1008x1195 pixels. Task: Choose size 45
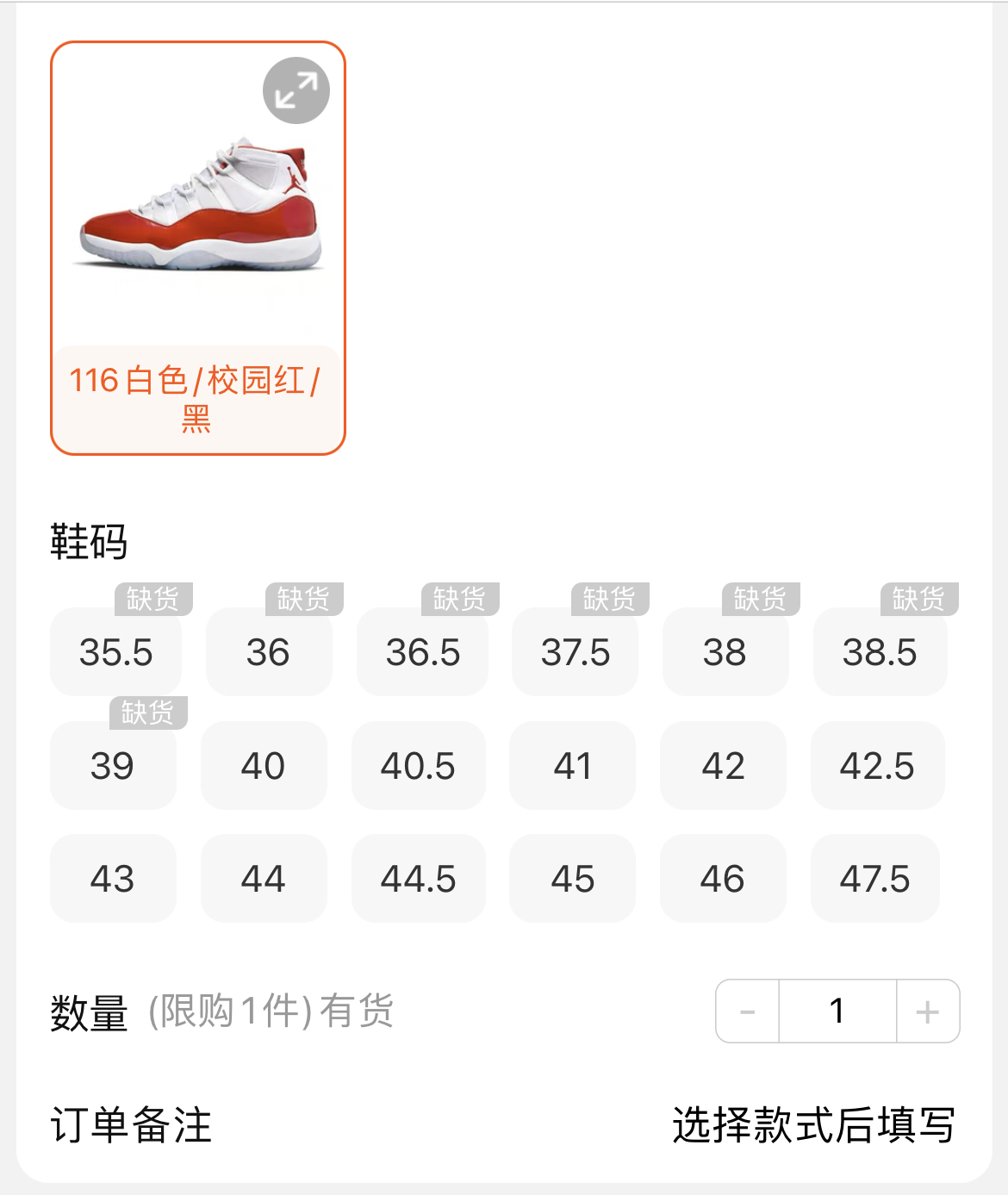572,879
